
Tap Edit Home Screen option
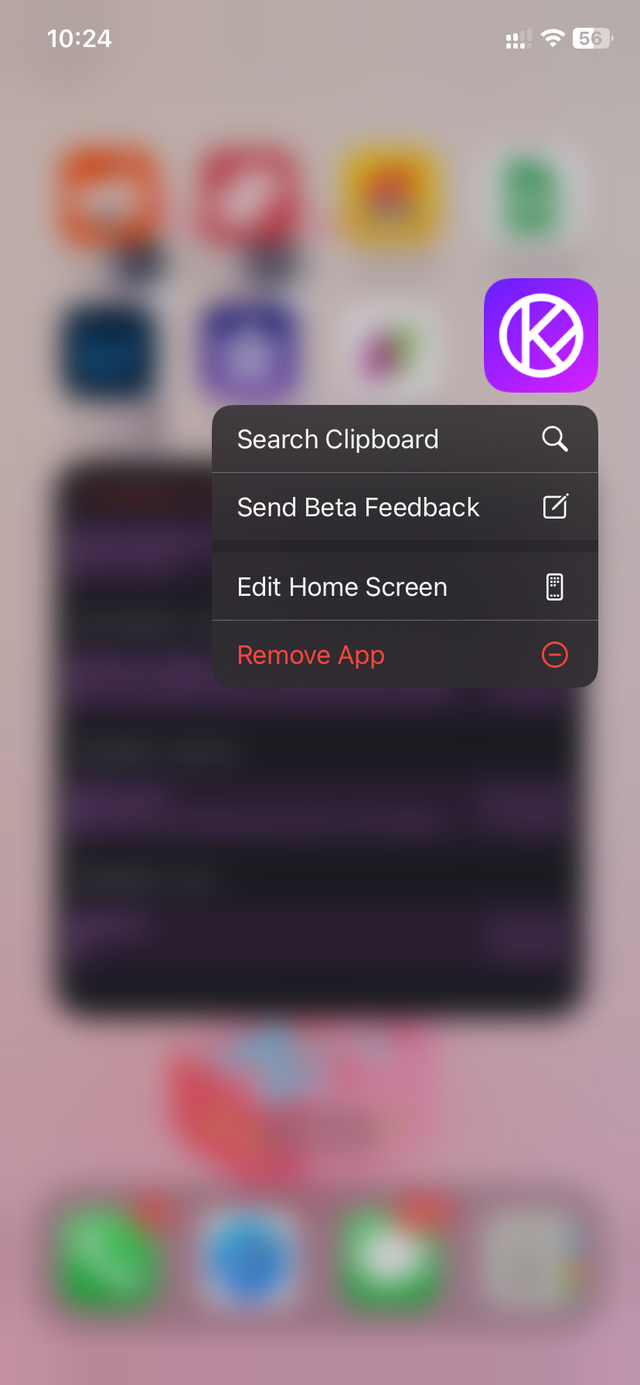click(403, 587)
